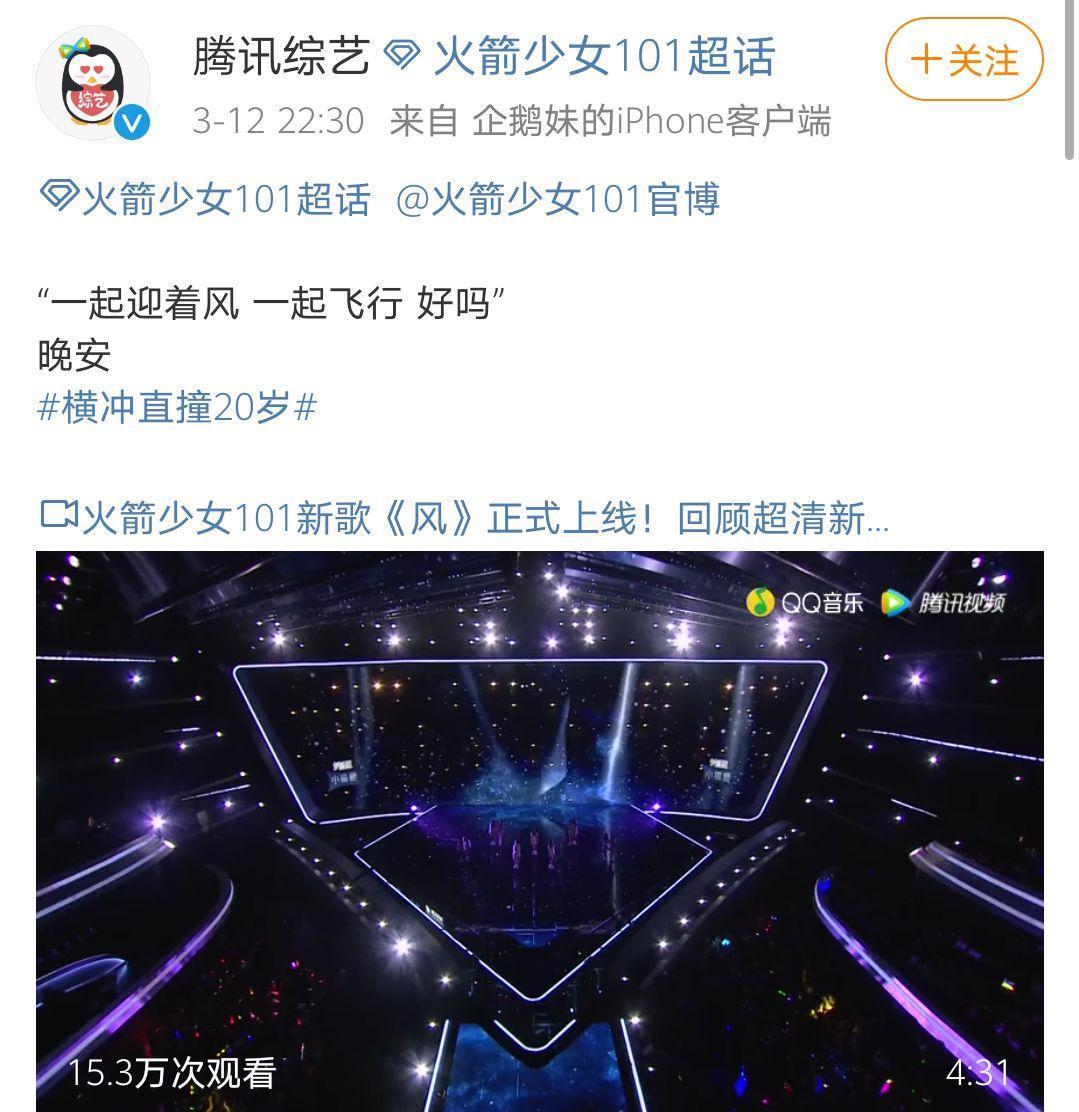
Task: Follow 腾讯综艺 with the 关注 button
Action: coord(963,60)
